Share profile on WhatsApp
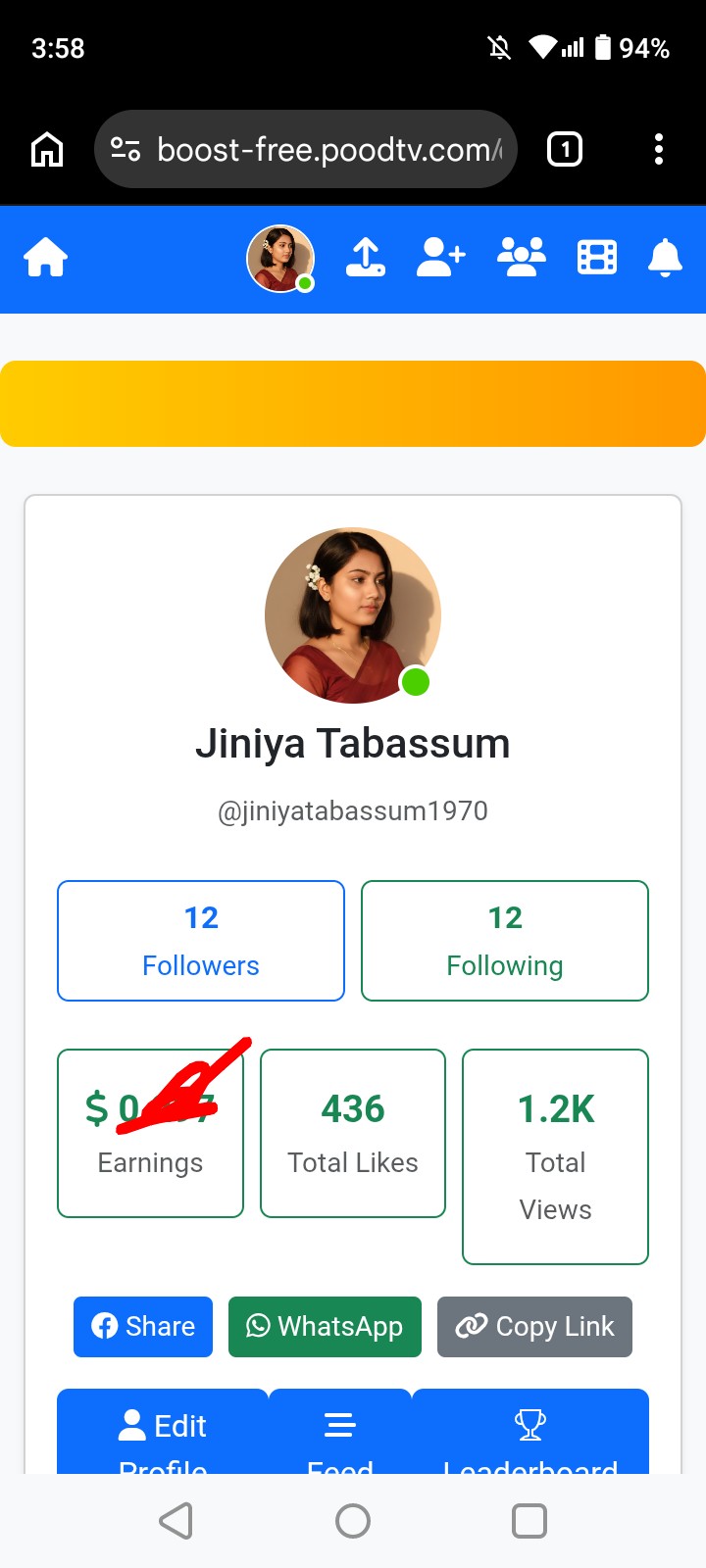The width and height of the screenshot is (706, 1568). (325, 1327)
